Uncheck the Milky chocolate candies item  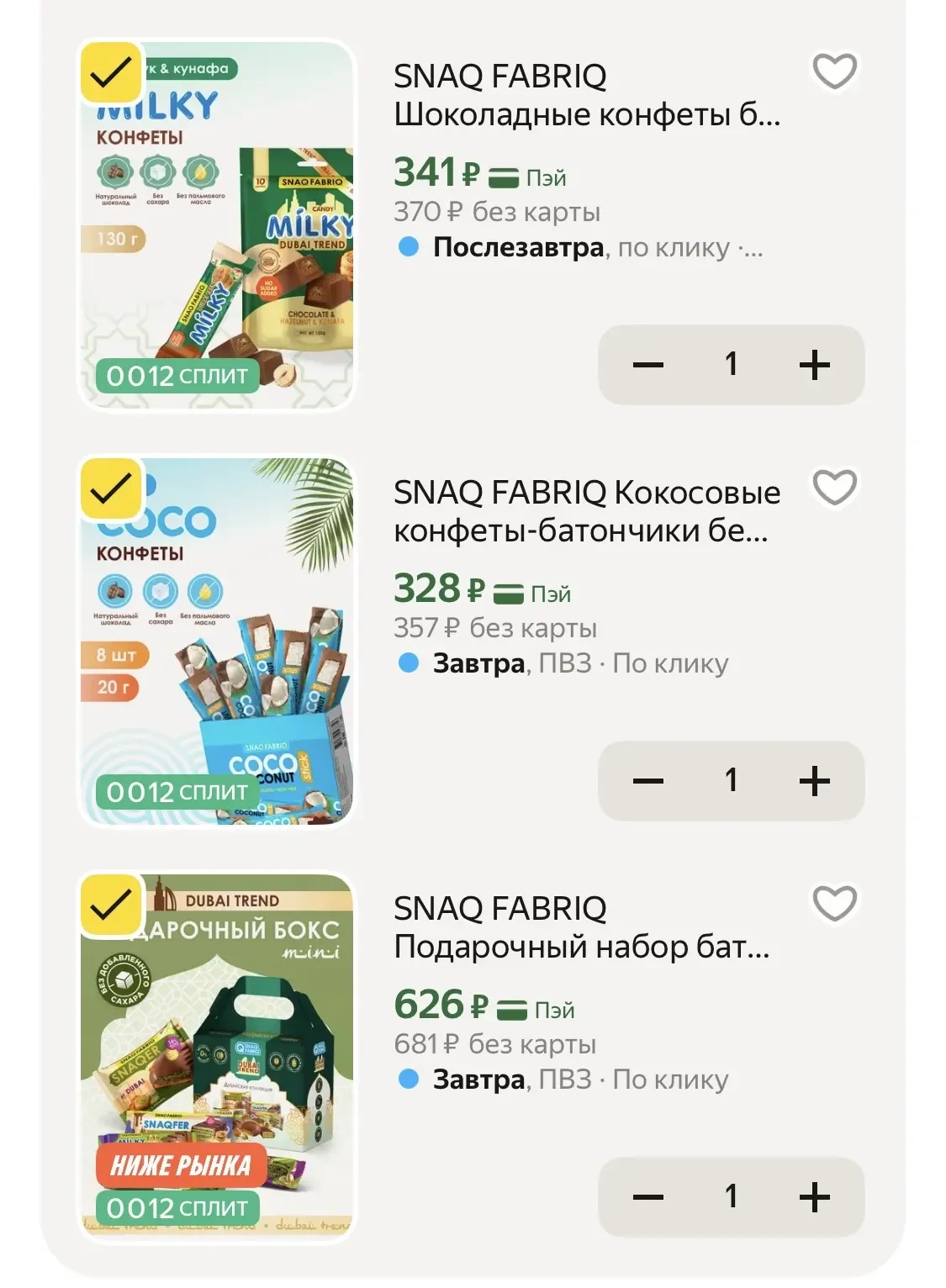coord(110,73)
